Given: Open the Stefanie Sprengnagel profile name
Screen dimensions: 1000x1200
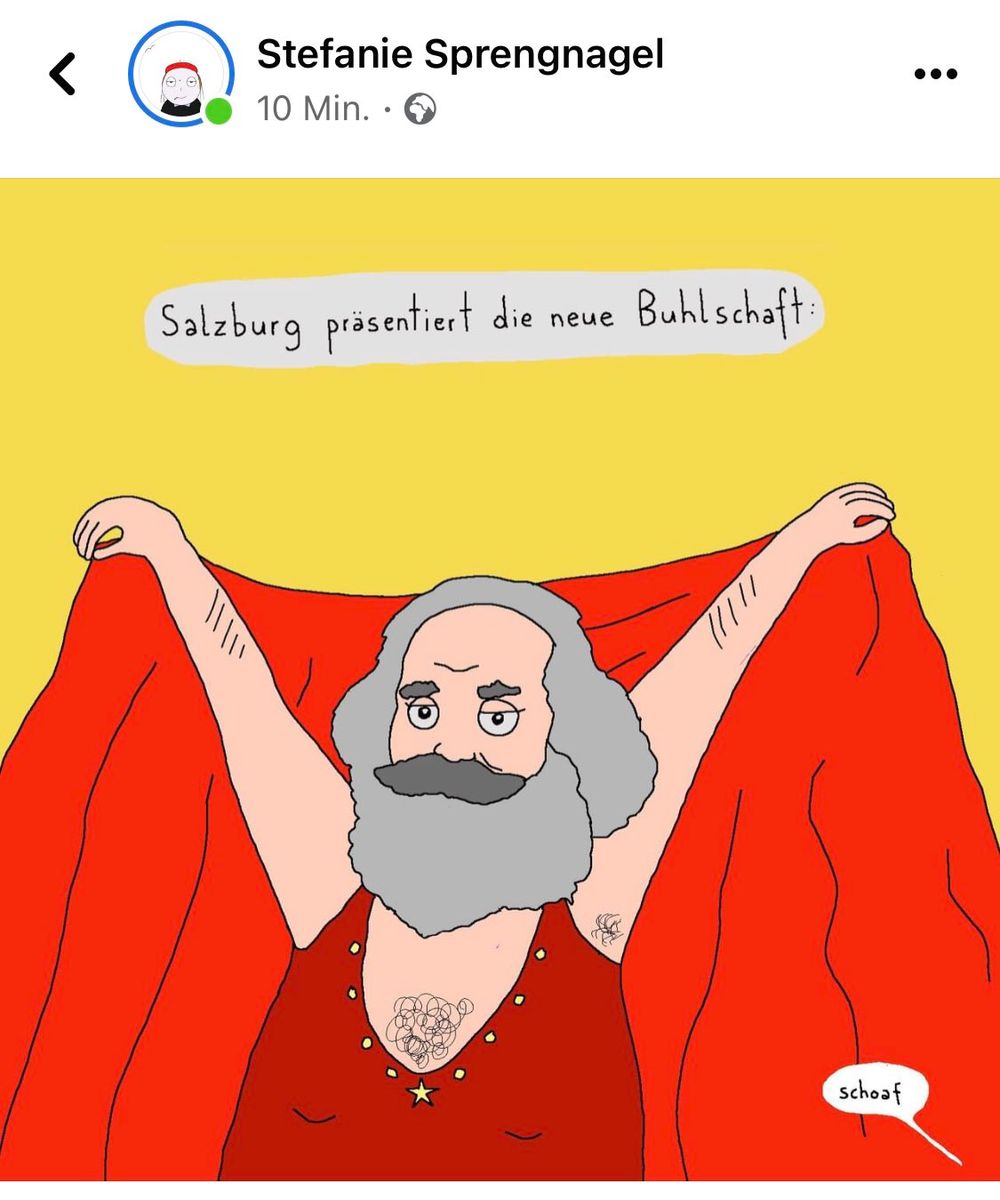Looking at the screenshot, I should coord(460,54).
